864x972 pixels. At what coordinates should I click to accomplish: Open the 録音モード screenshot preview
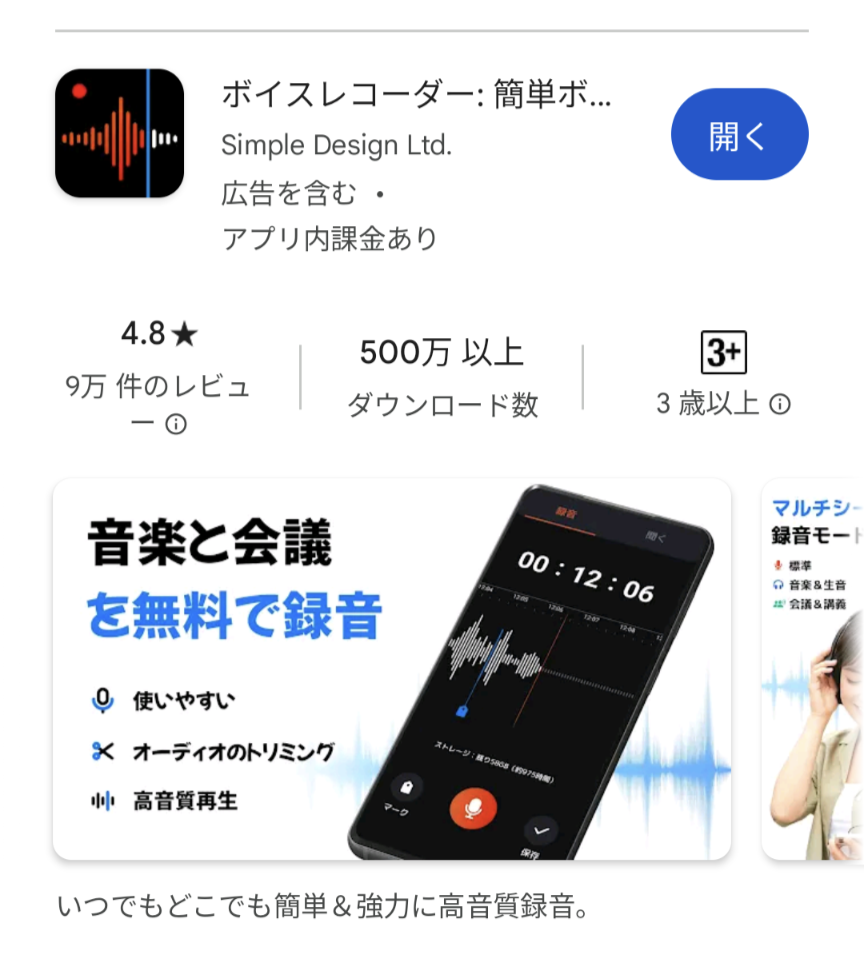click(x=813, y=669)
